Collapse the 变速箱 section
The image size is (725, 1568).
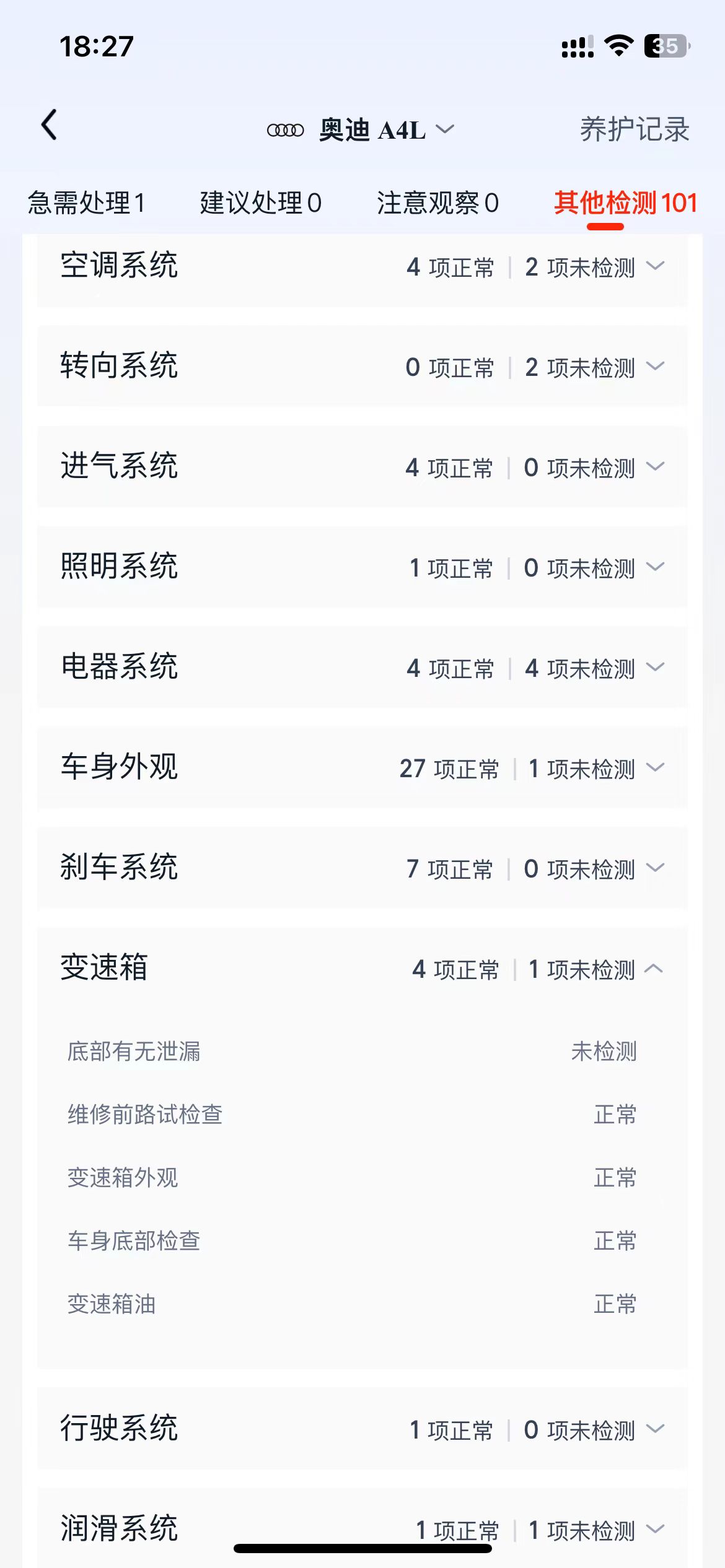click(362, 968)
